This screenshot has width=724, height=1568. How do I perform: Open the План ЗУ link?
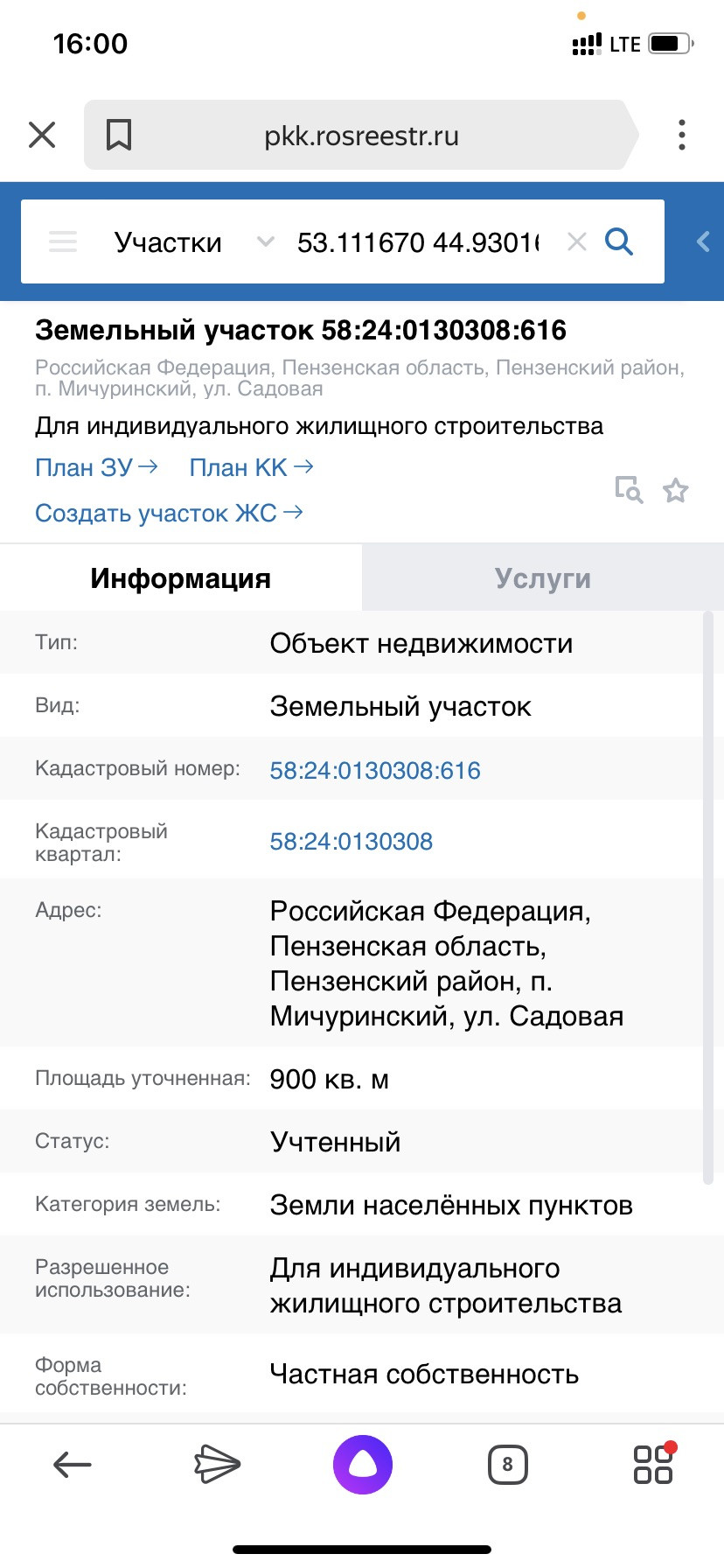click(x=96, y=468)
